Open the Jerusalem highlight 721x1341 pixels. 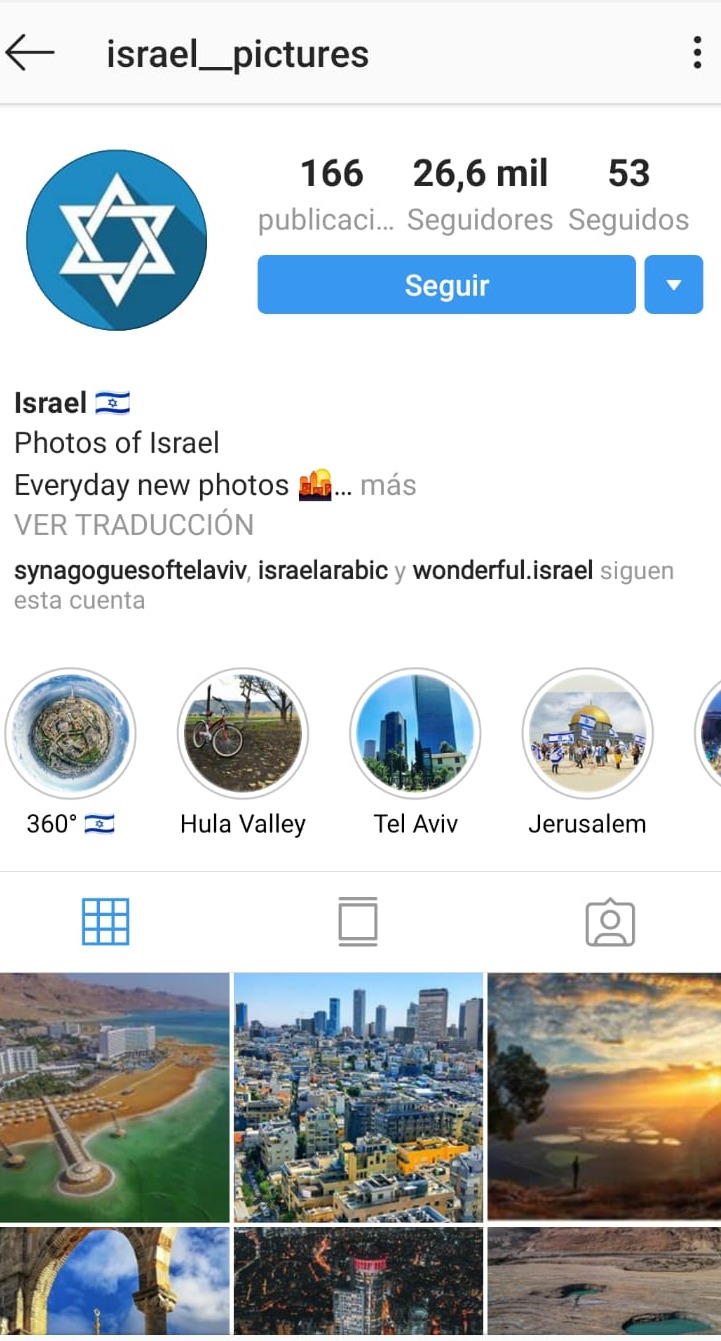pos(587,733)
